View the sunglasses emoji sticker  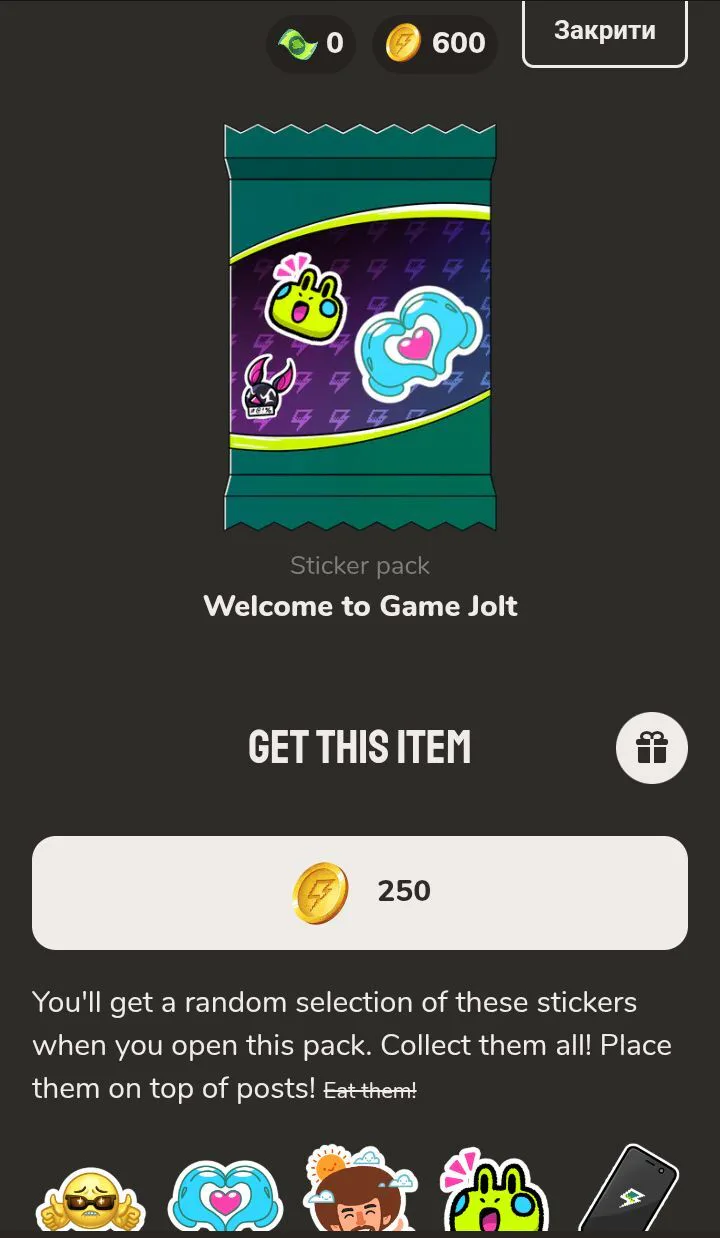pos(91,1200)
